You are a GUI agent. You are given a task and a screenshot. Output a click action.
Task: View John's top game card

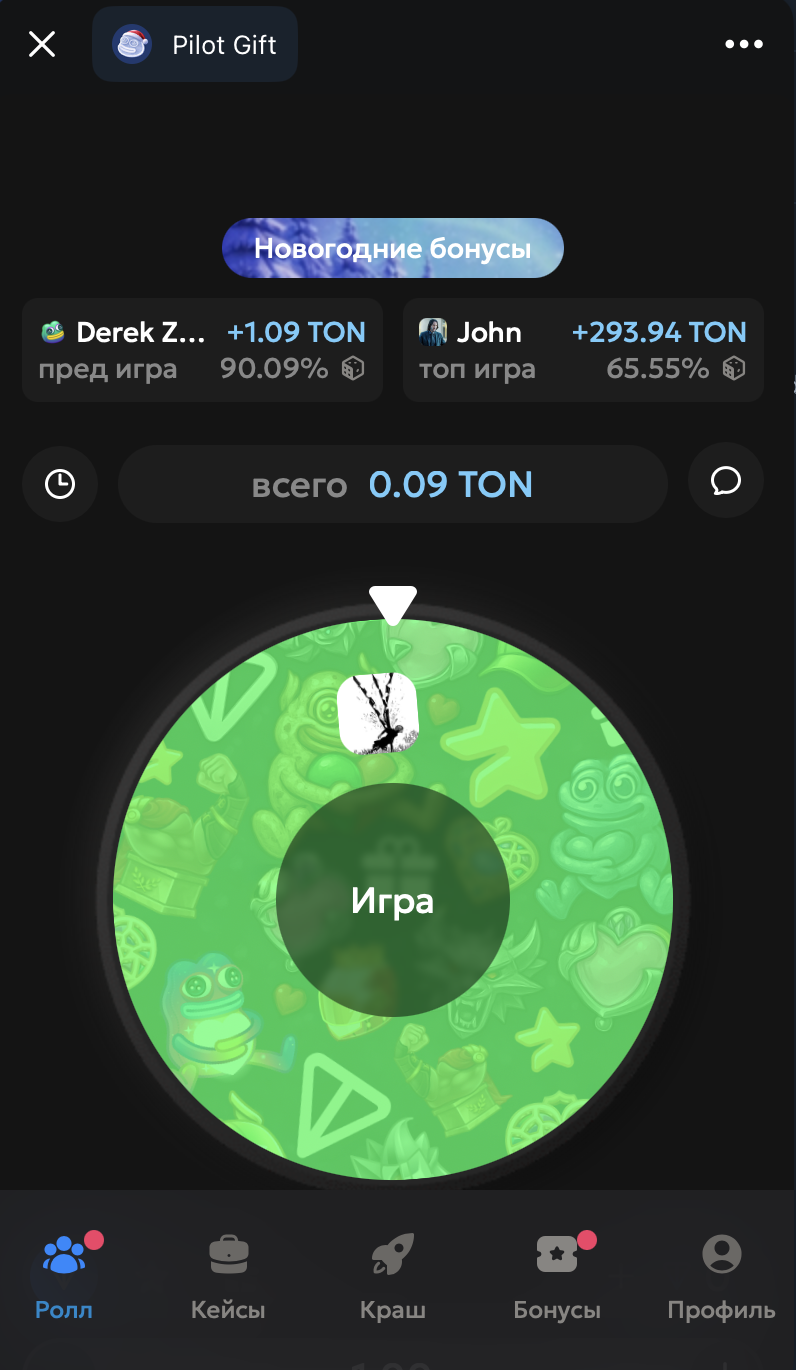583,350
